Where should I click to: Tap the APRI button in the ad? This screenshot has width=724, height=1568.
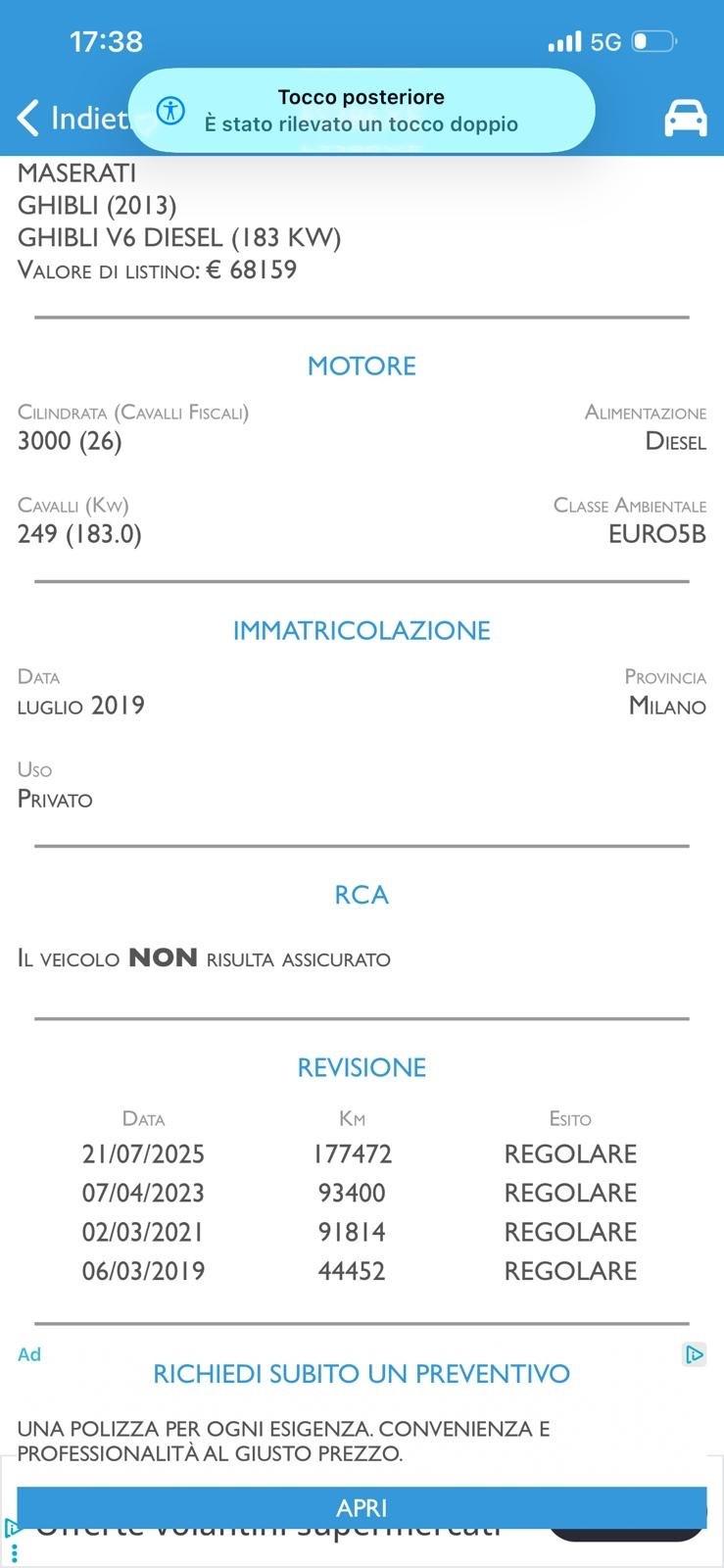click(362, 1507)
